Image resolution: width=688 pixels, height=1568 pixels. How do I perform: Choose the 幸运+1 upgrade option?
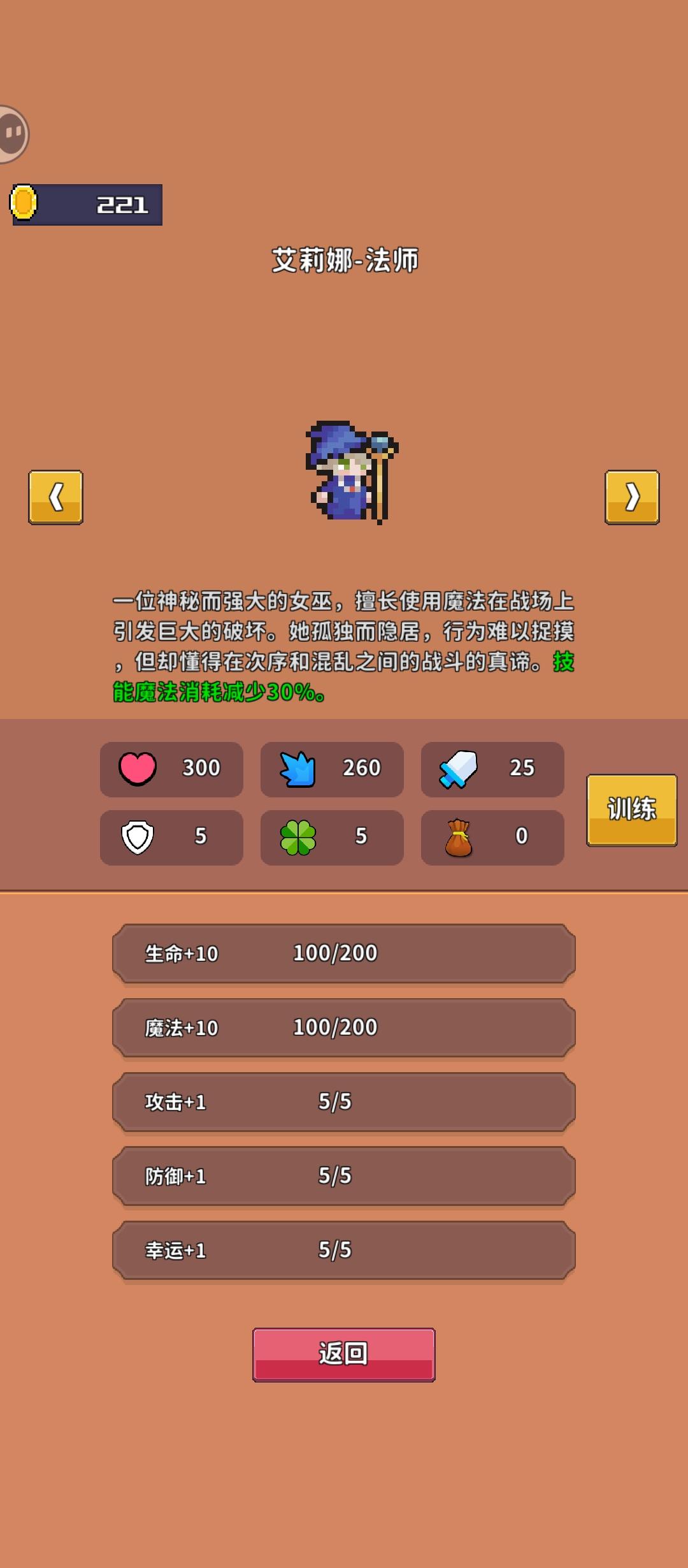point(344,1251)
